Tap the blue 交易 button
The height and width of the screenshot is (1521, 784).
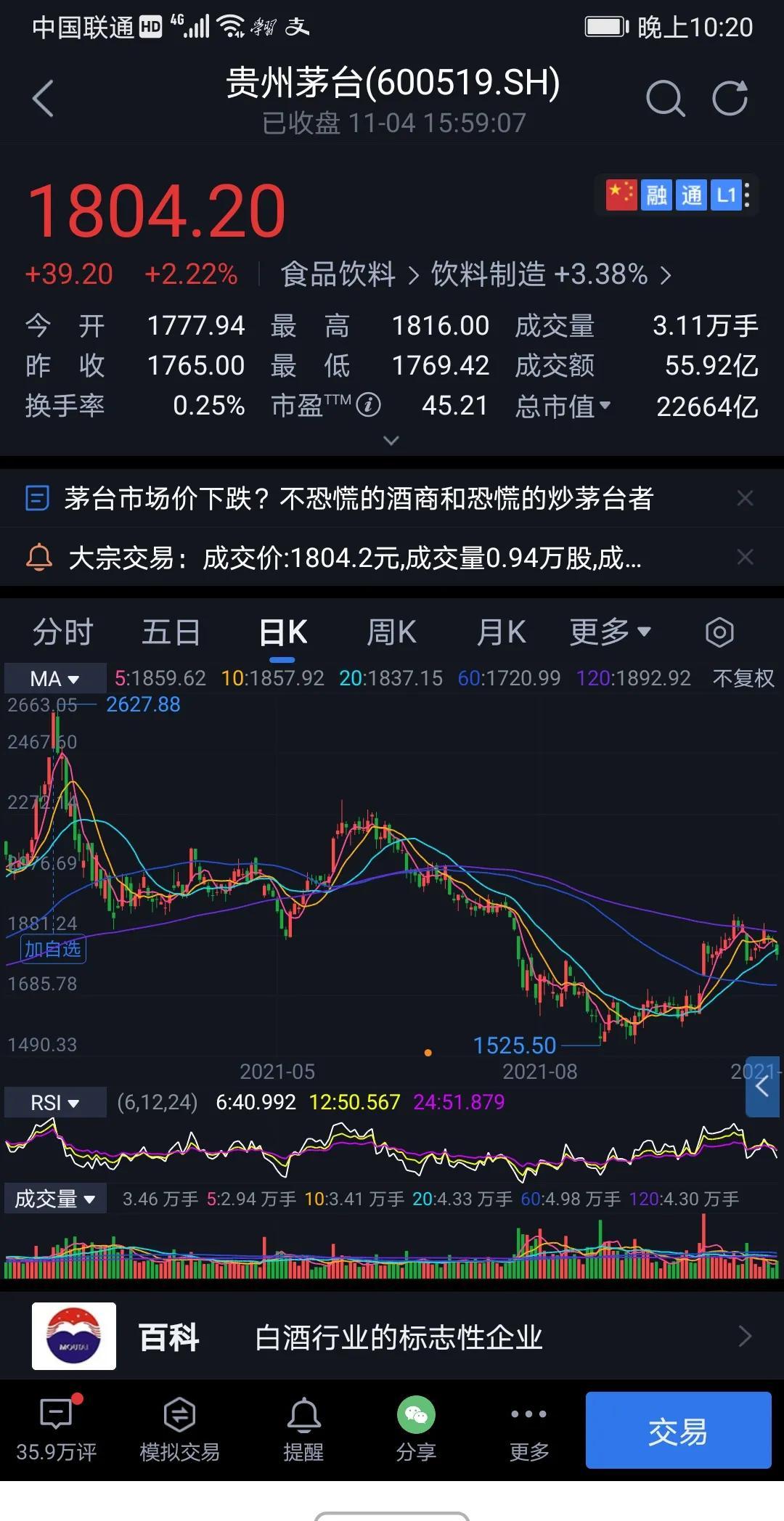678,1430
